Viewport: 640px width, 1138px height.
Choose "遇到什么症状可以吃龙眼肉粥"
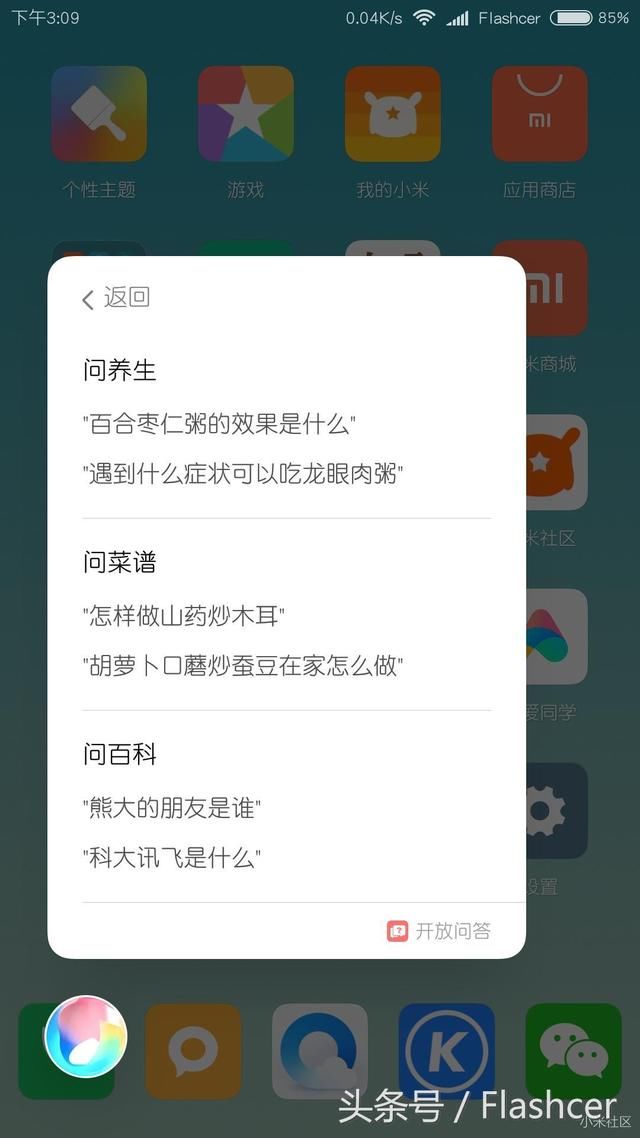pyautogui.click(x=242, y=475)
